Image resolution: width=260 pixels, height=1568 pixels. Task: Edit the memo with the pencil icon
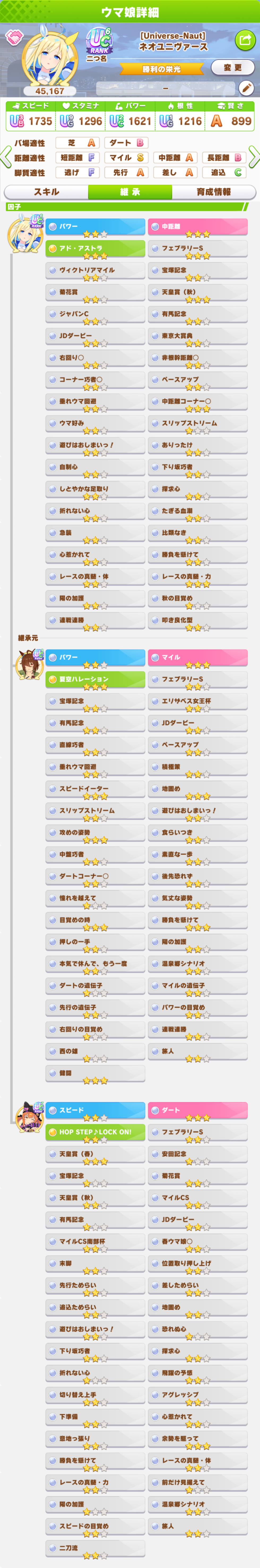(x=245, y=88)
